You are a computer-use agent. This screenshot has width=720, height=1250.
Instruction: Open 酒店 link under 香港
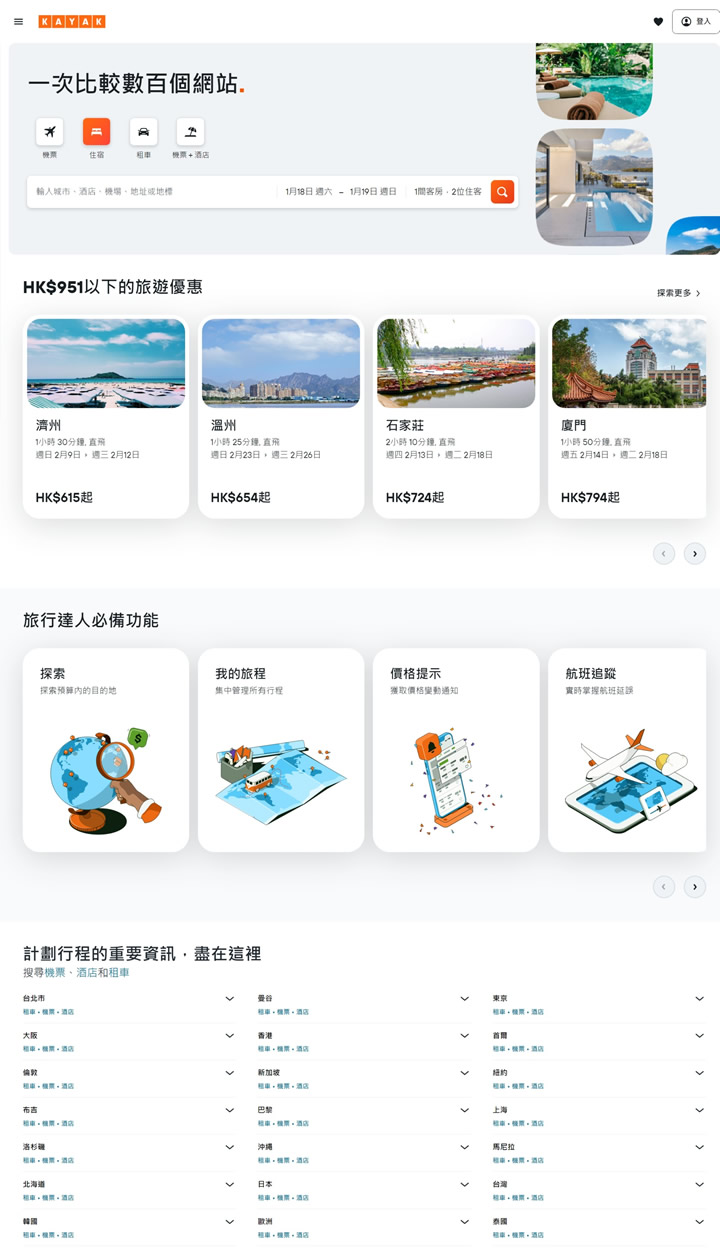[x=303, y=1049]
